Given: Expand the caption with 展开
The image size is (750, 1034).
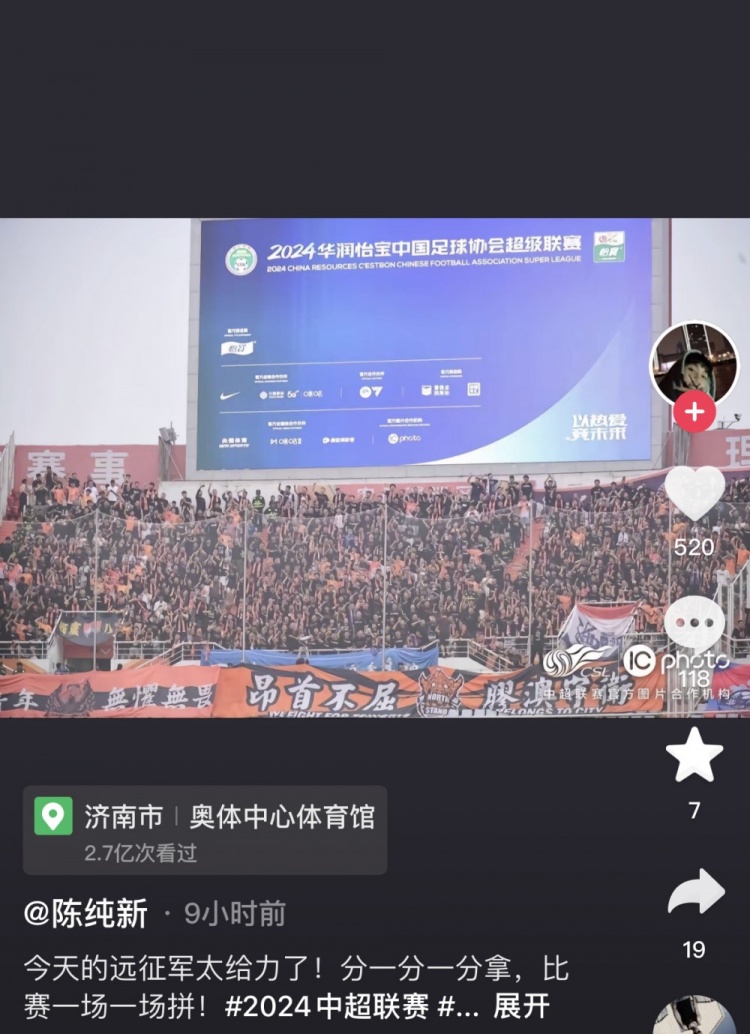Looking at the screenshot, I should 521,1005.
